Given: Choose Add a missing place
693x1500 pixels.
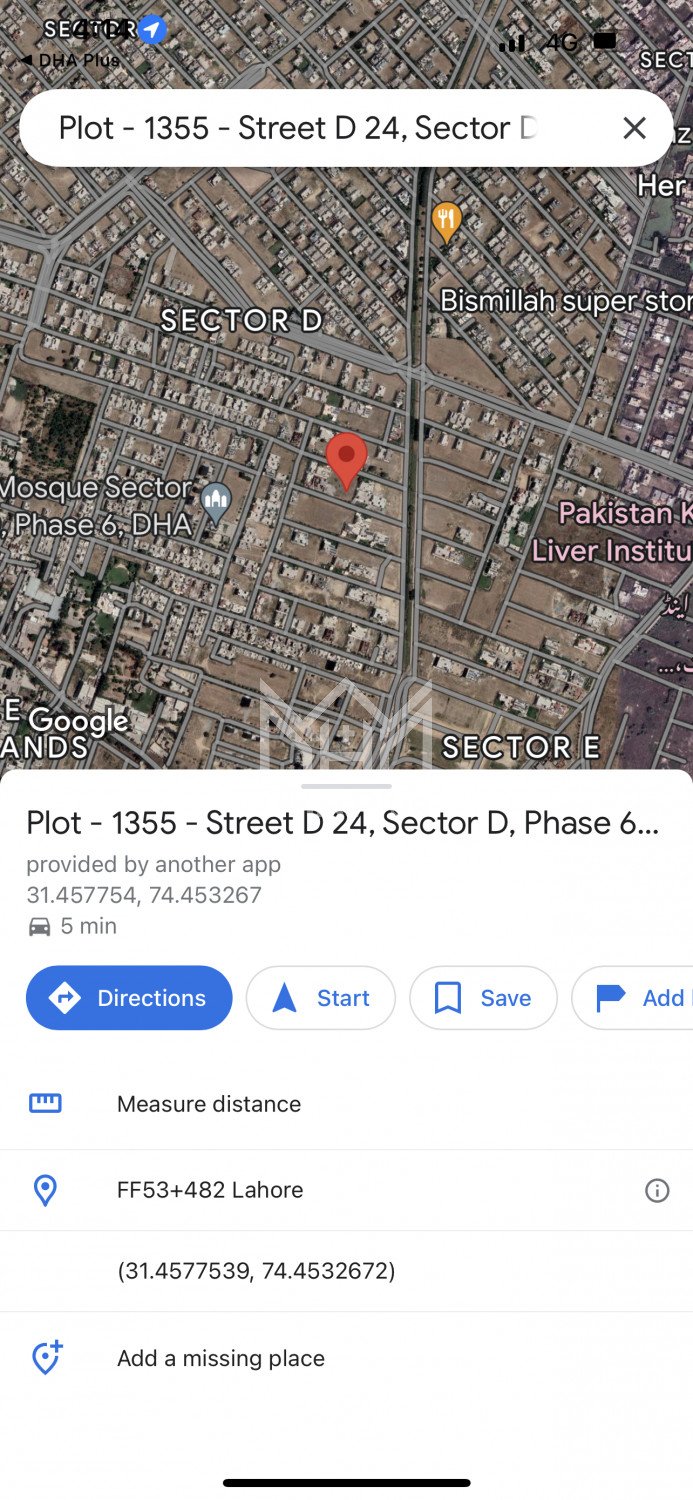Looking at the screenshot, I should point(220,1358).
